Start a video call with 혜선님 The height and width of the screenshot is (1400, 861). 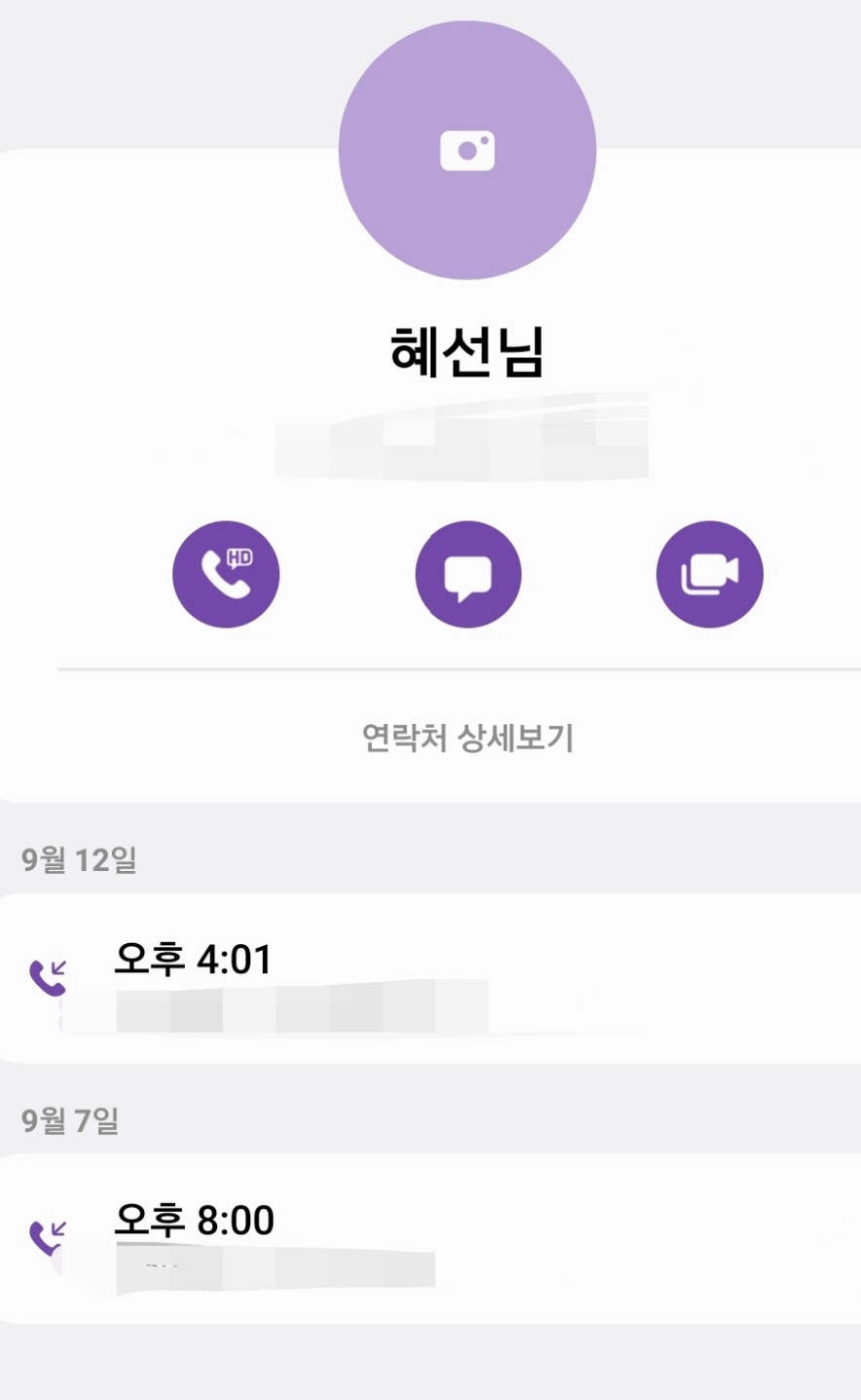point(710,574)
